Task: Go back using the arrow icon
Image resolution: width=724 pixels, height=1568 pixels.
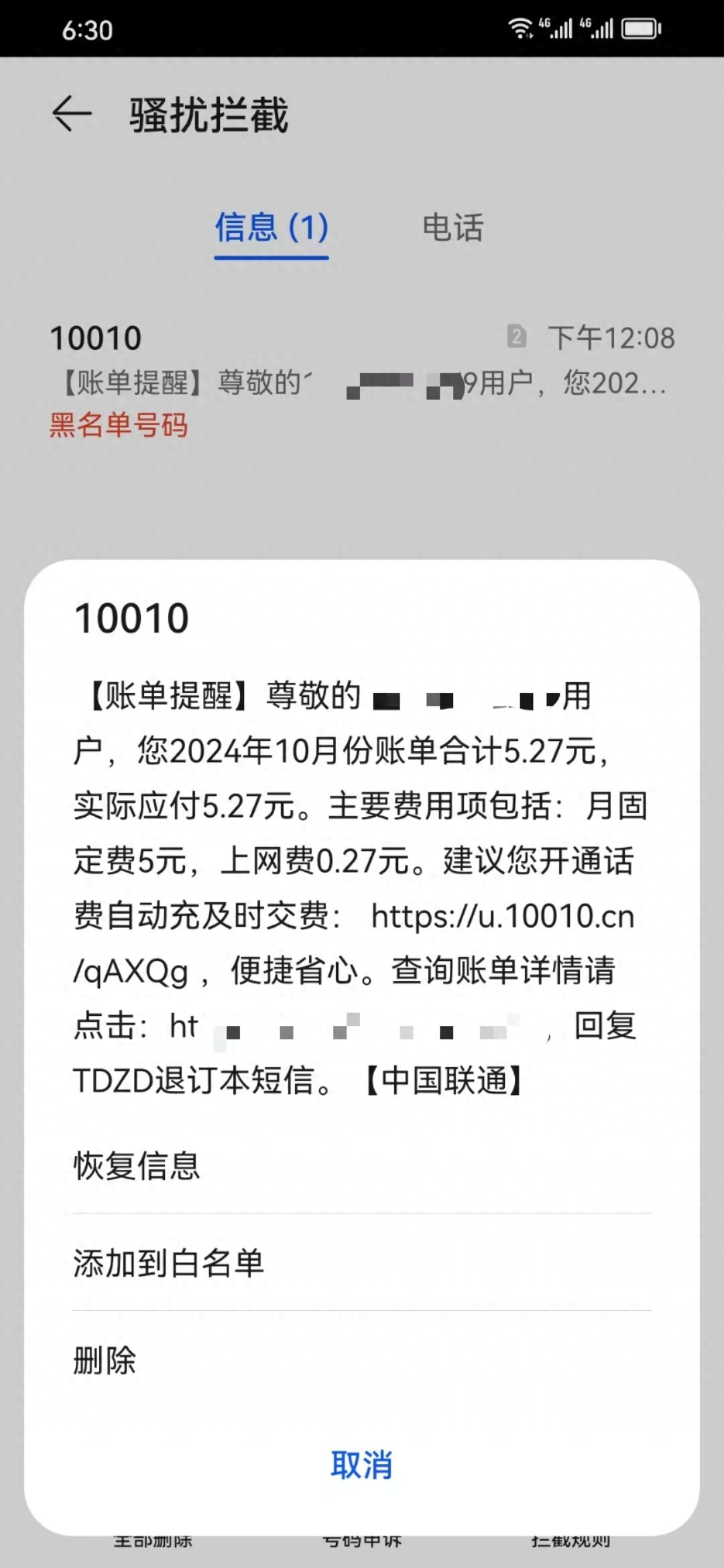Action: 72,114
